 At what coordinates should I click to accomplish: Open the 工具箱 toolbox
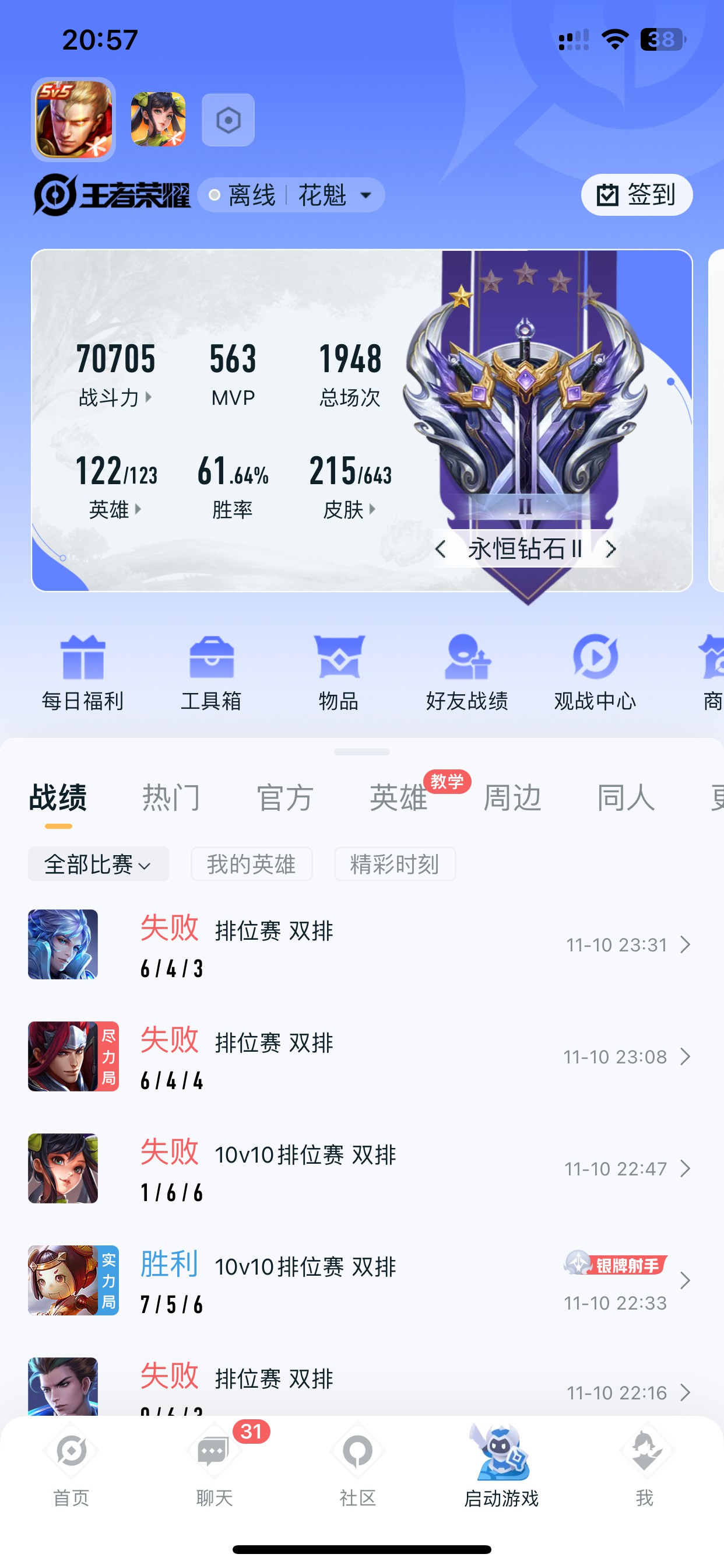pos(211,673)
